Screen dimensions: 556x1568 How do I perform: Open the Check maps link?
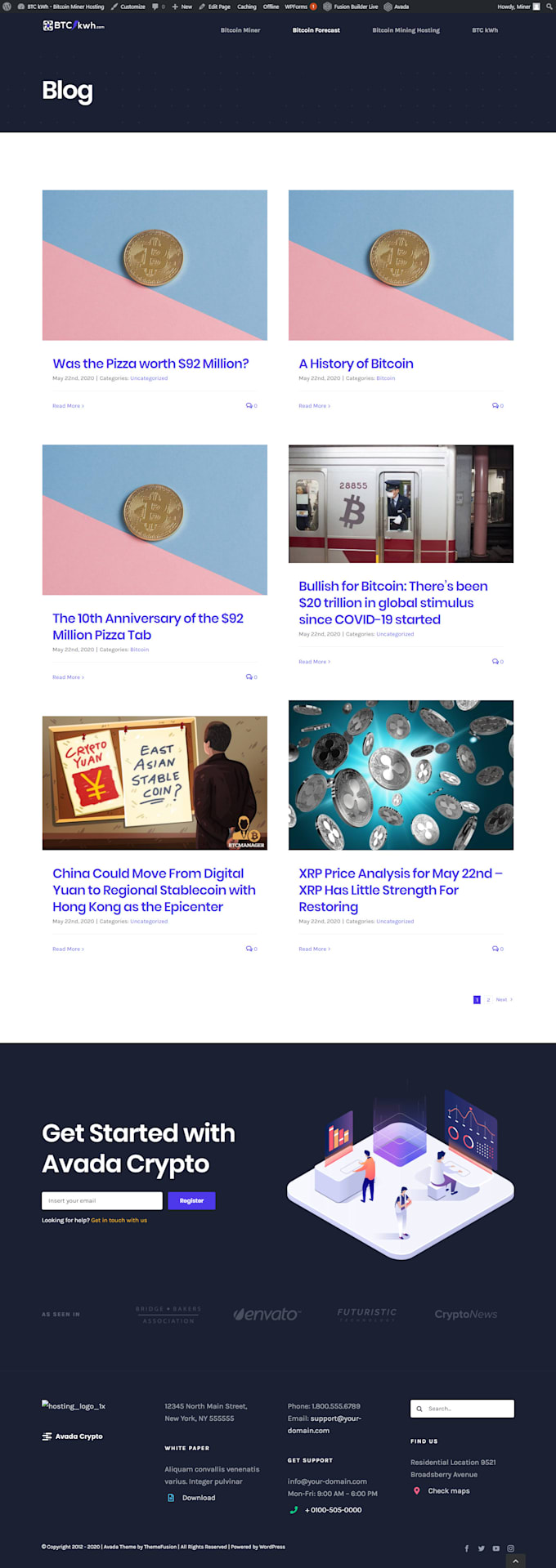[x=448, y=1491]
